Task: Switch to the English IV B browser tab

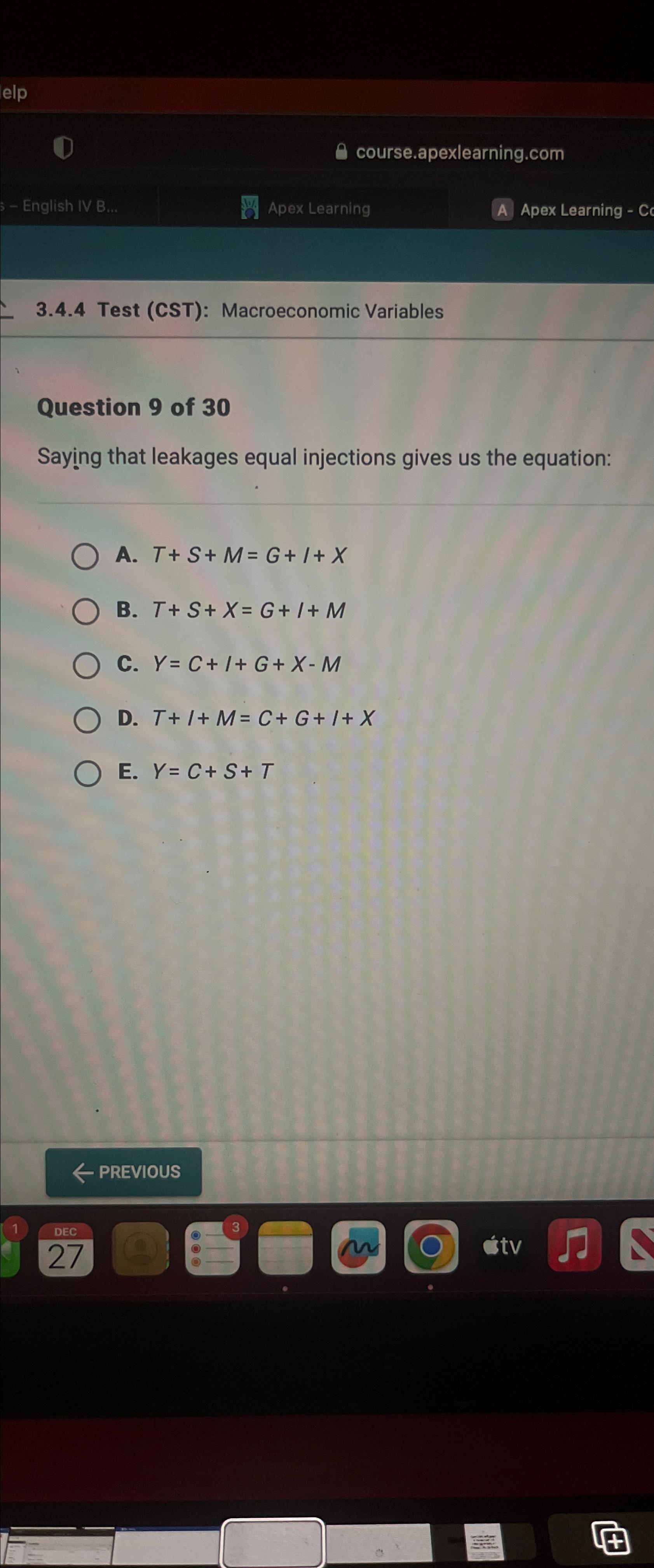Action: tap(67, 206)
